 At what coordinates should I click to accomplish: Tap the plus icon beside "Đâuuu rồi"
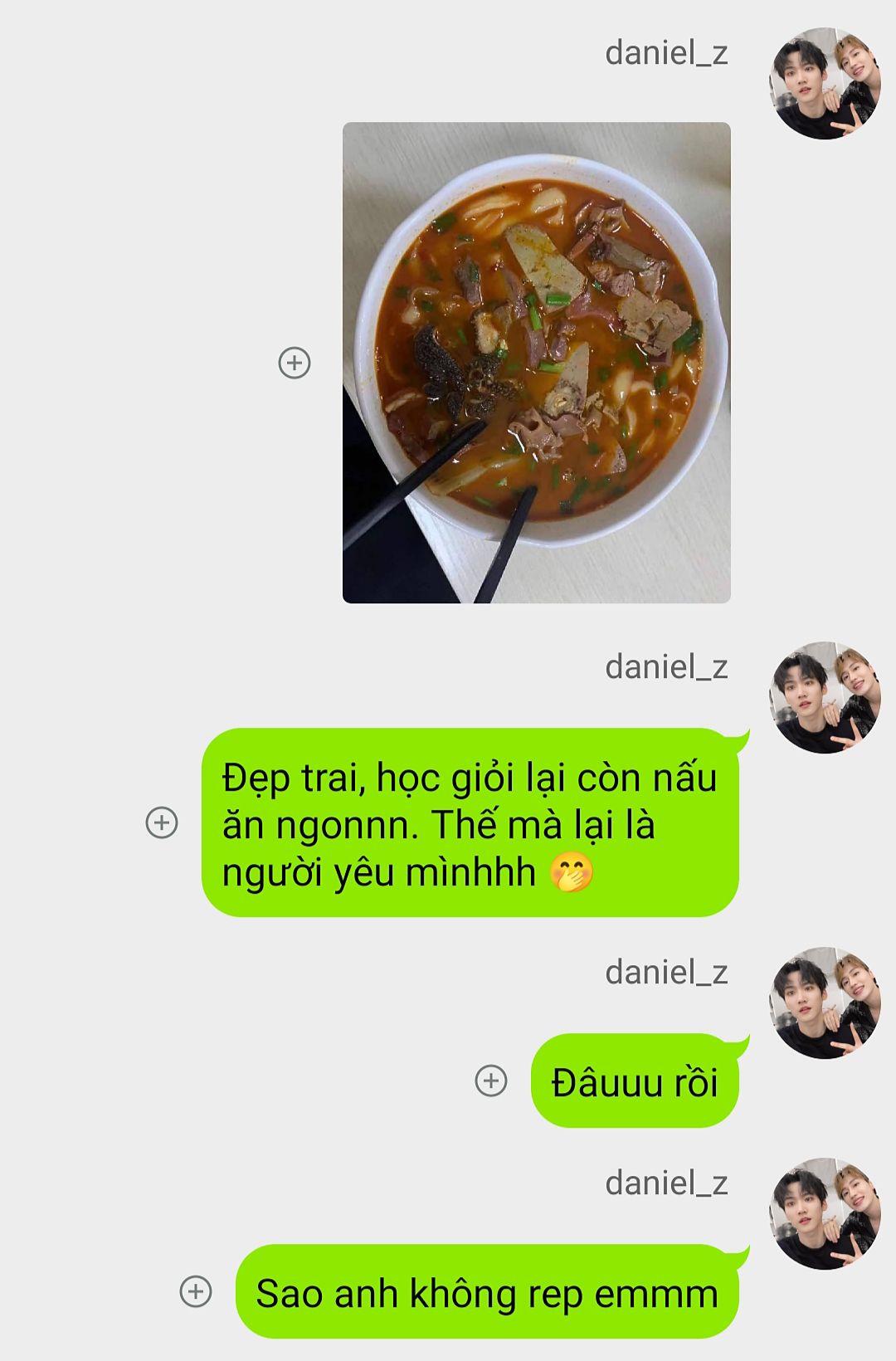[x=491, y=1081]
